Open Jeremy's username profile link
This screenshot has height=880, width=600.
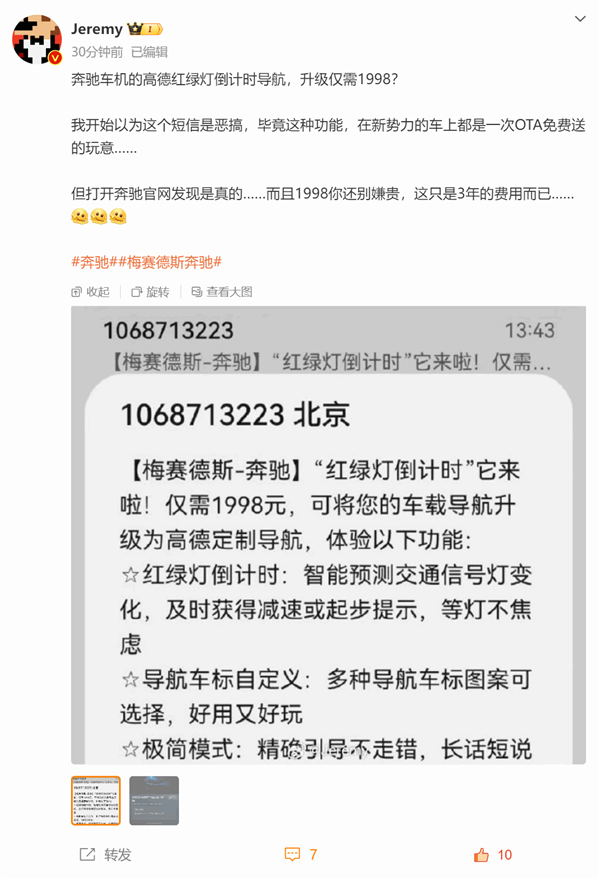tap(97, 29)
